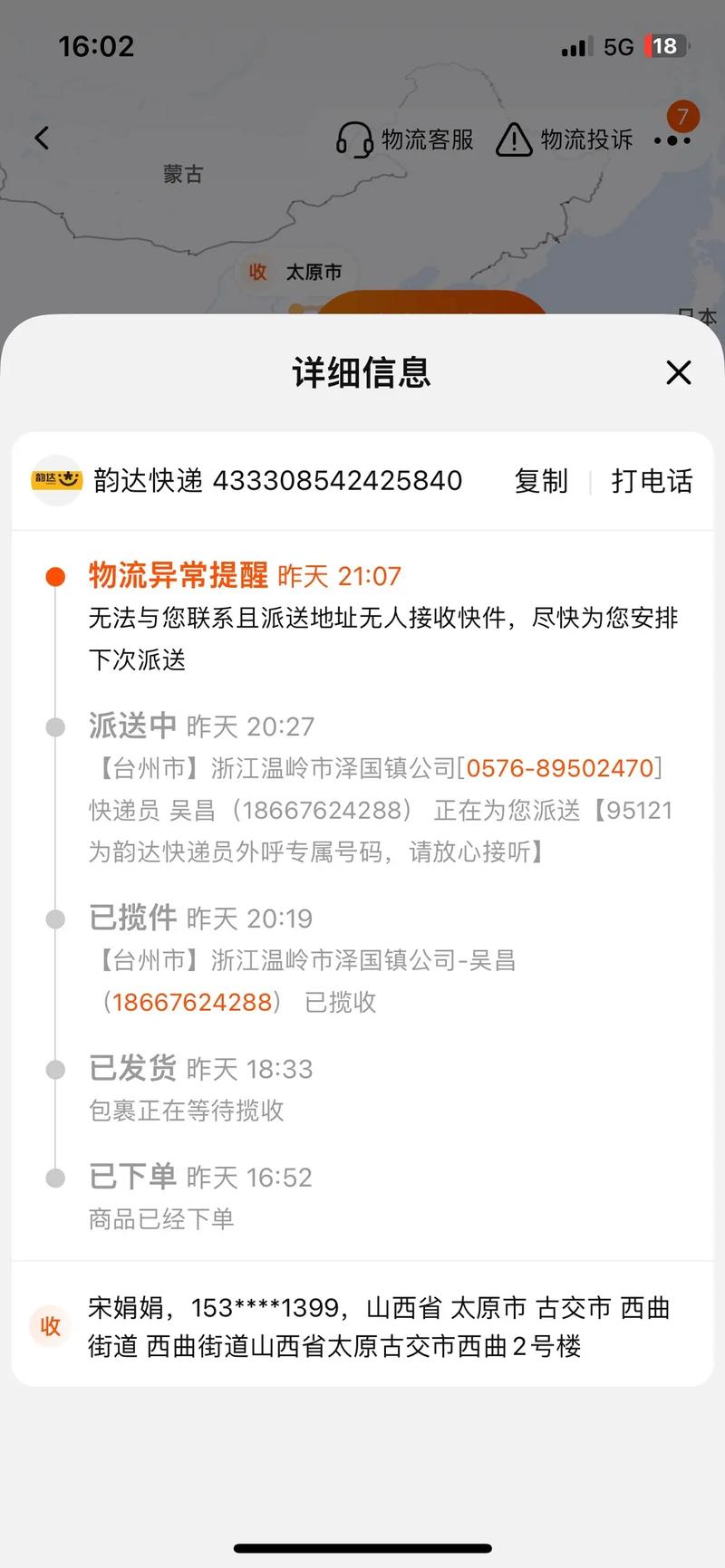Go back using the top-left arrow
Screen dimensions: 725x1568
point(42,138)
